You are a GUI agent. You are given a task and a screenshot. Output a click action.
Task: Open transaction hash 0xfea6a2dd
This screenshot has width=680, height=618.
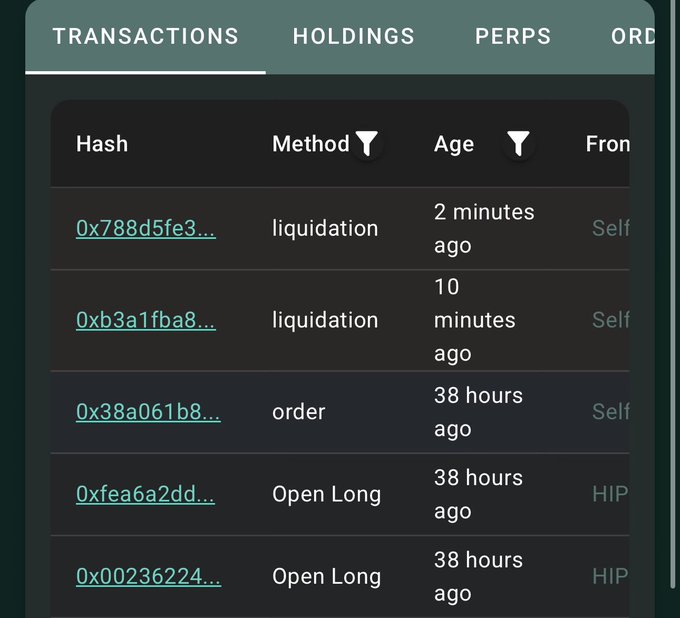click(145, 495)
